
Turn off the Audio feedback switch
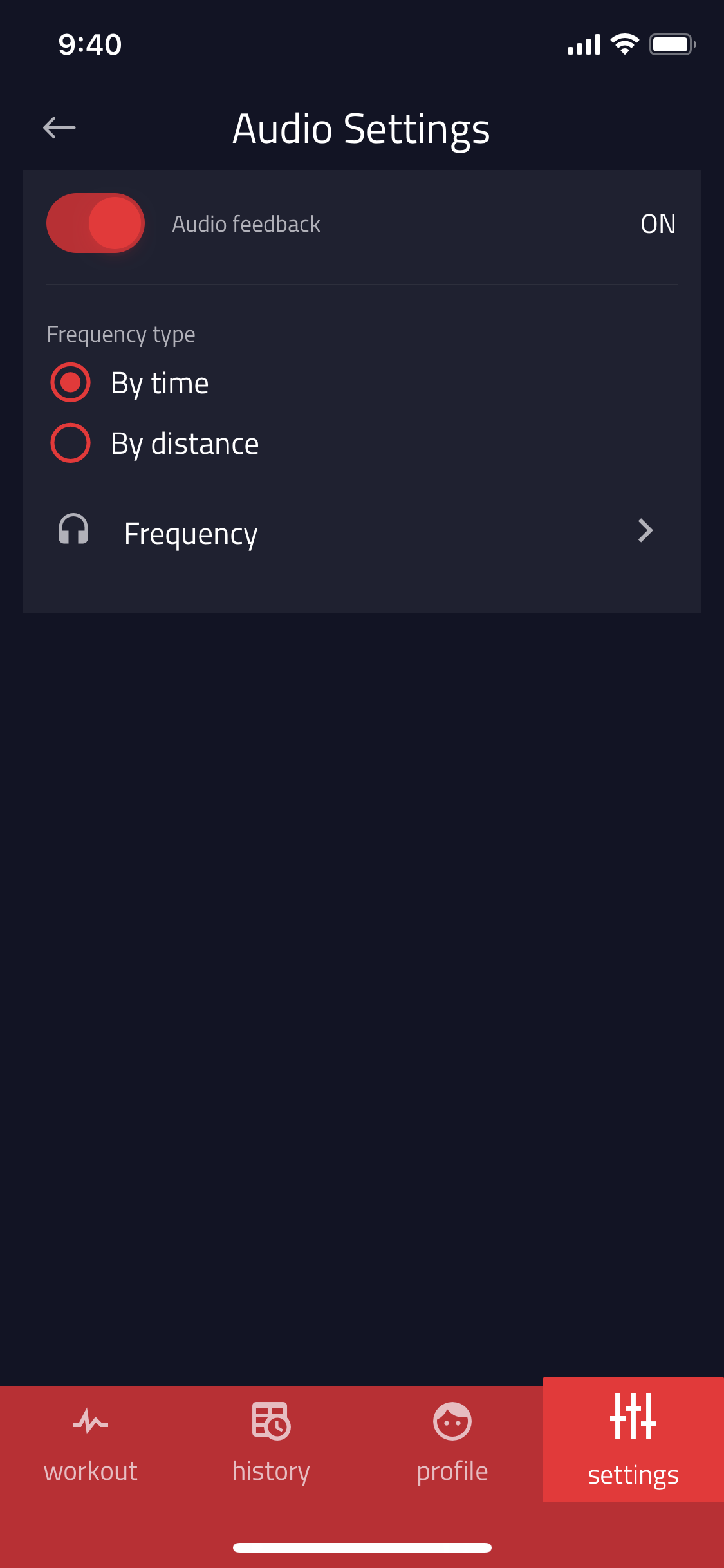95,223
